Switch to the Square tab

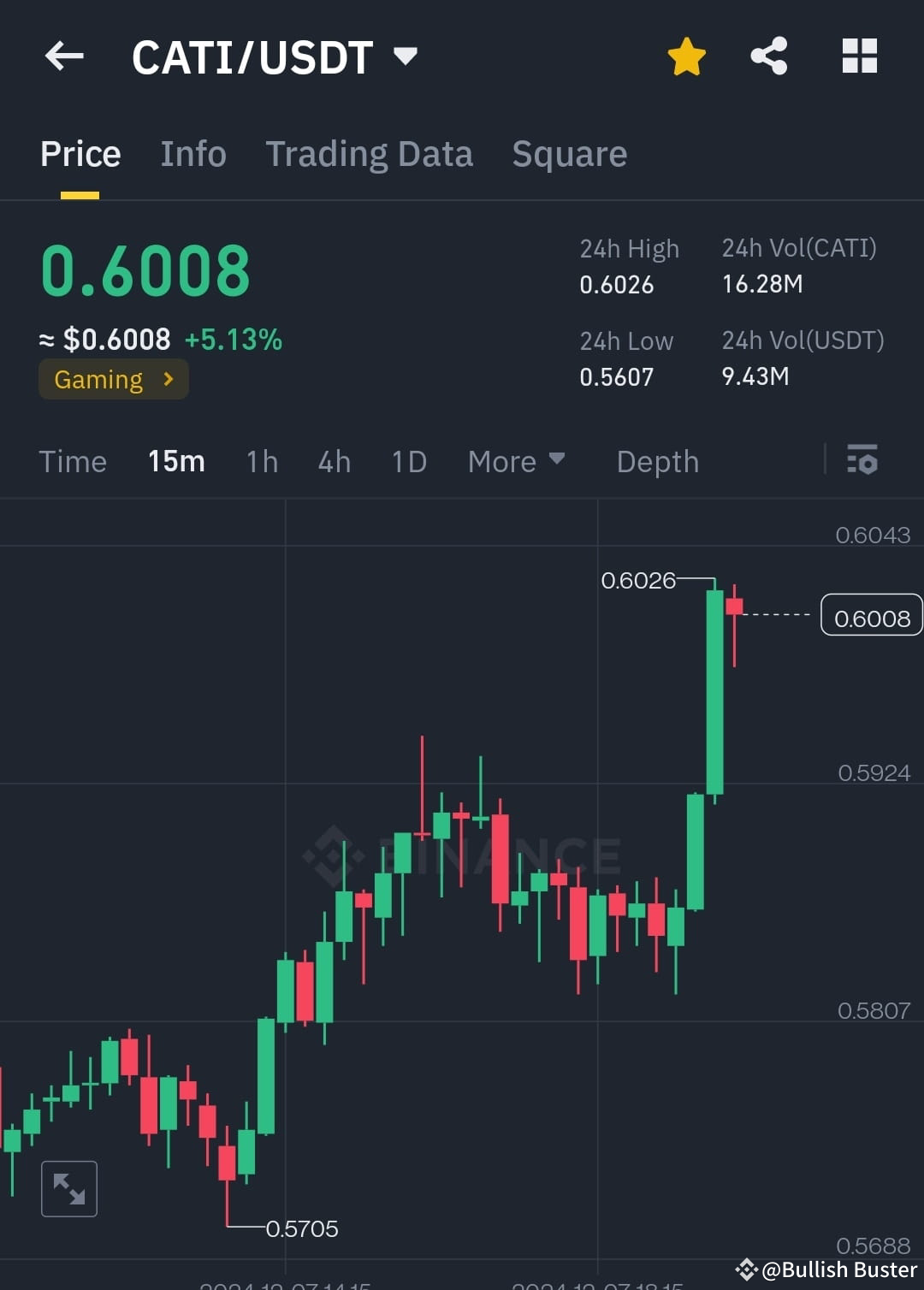pos(569,153)
